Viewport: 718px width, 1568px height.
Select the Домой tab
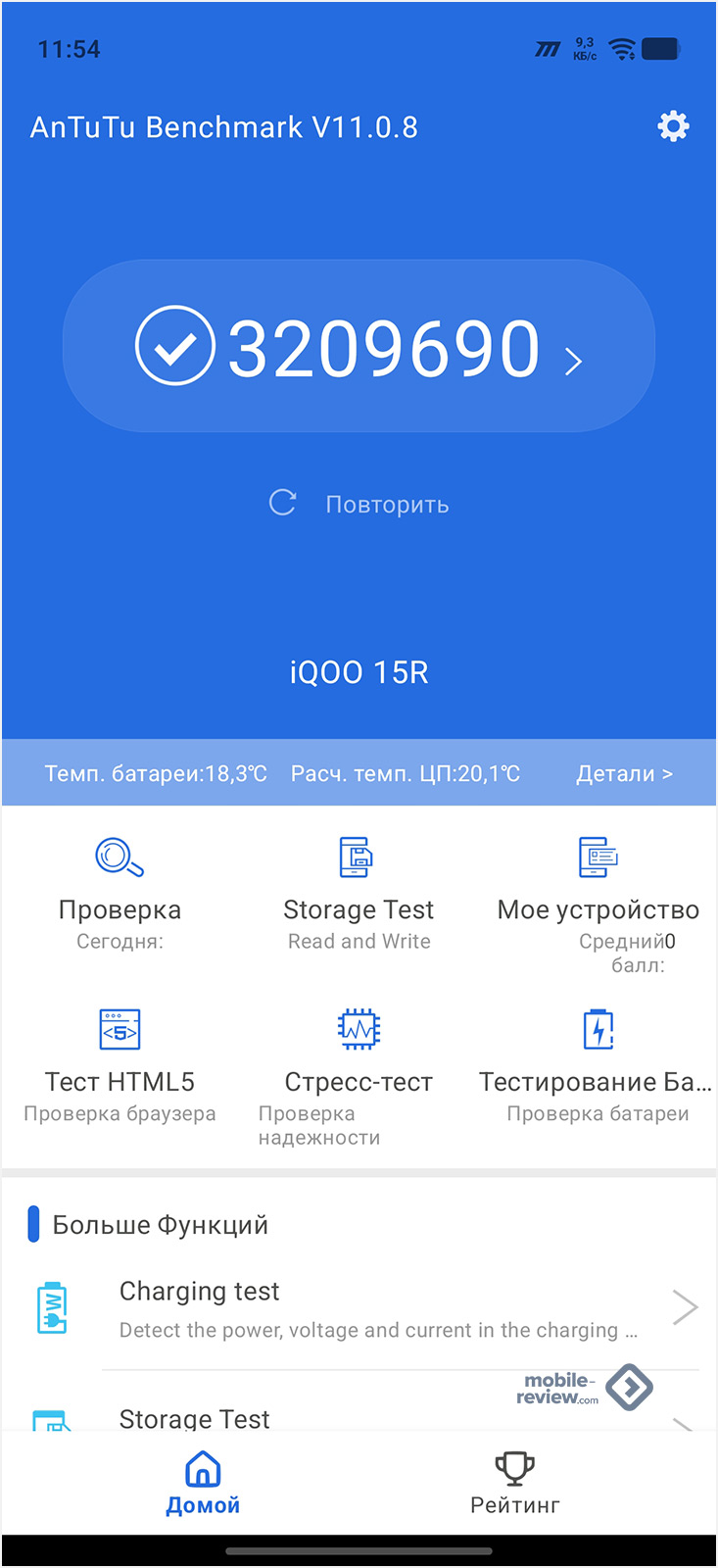point(203,1483)
